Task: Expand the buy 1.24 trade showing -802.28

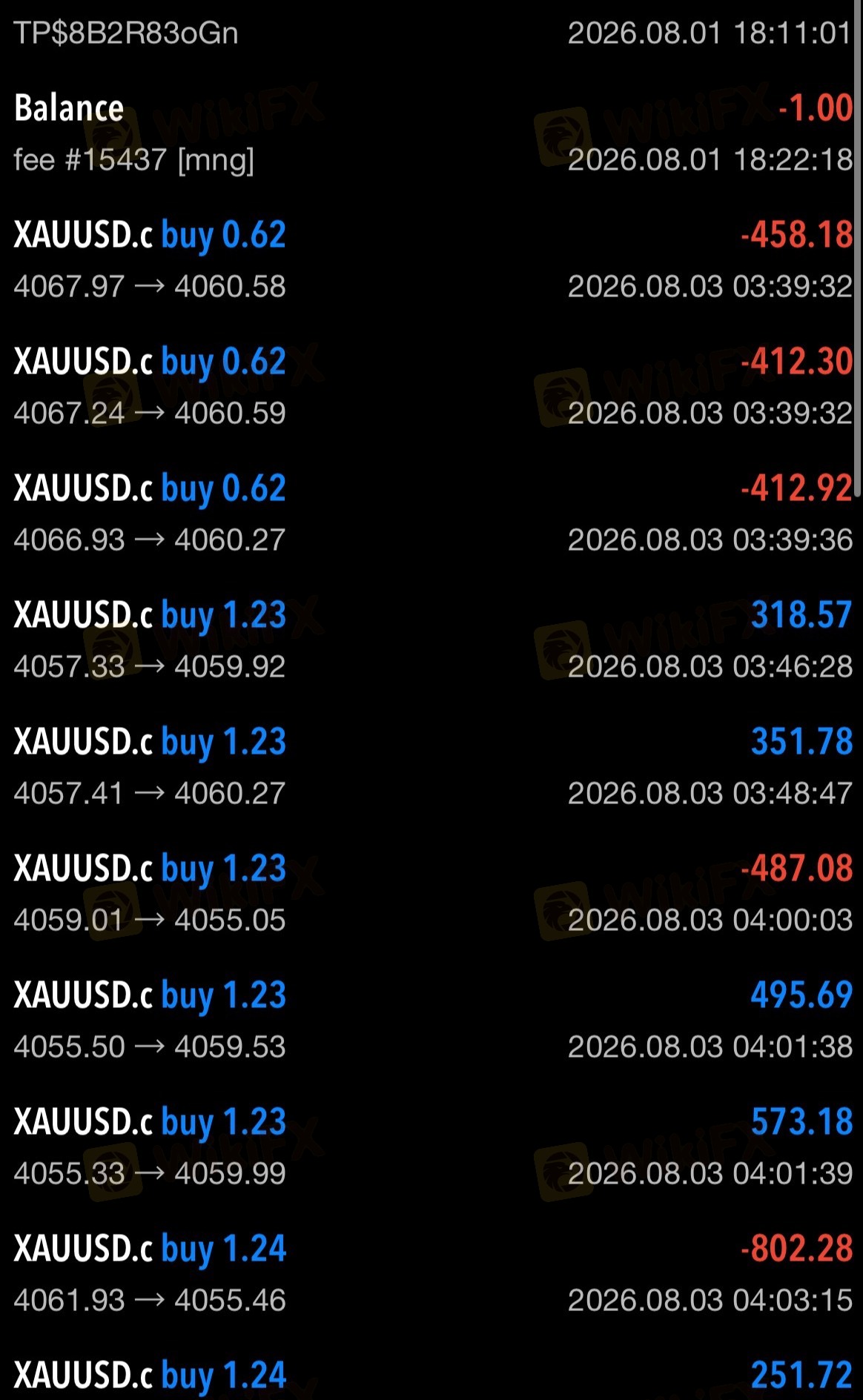Action: pos(431,1274)
